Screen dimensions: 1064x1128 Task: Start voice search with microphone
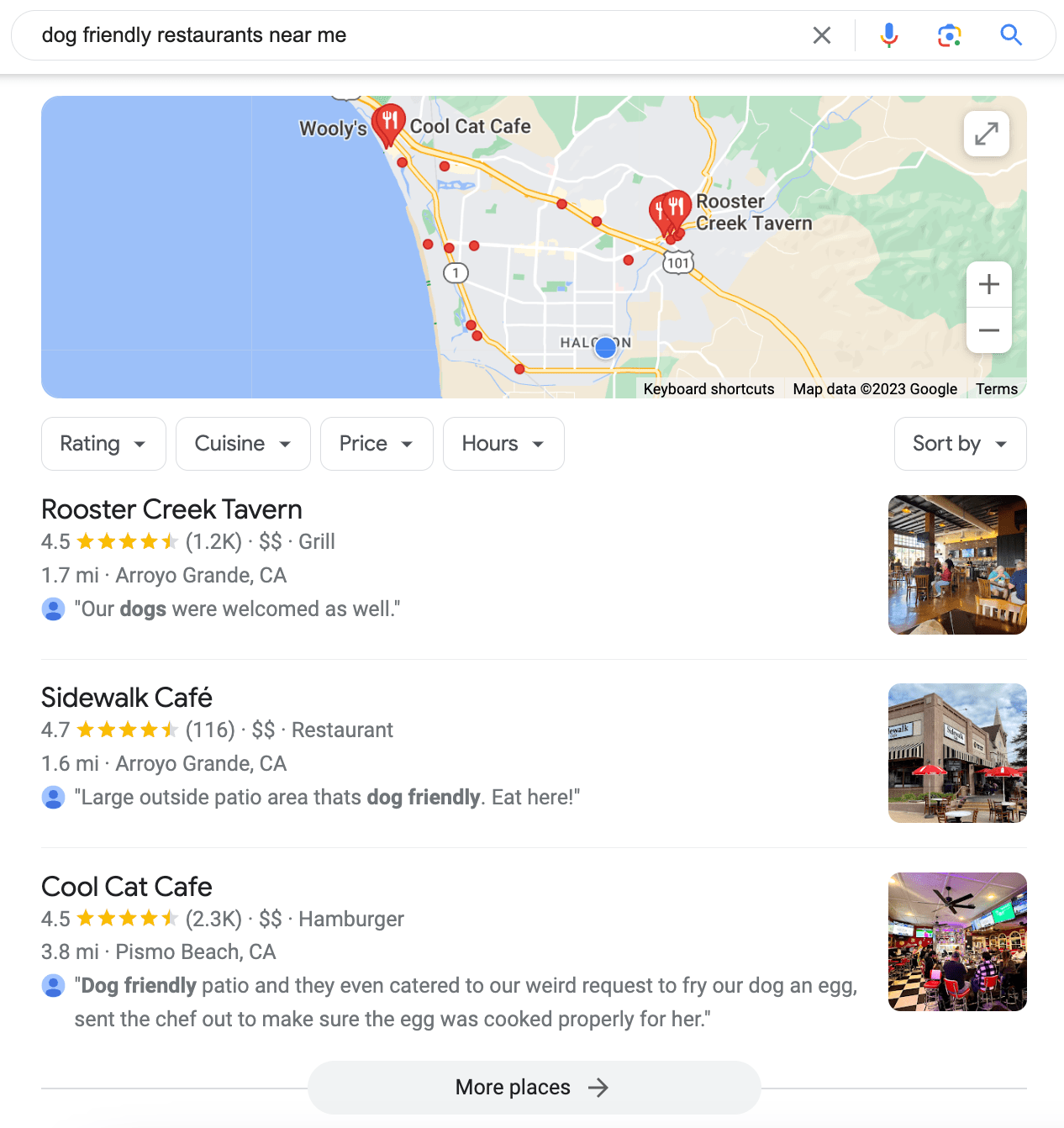888,35
